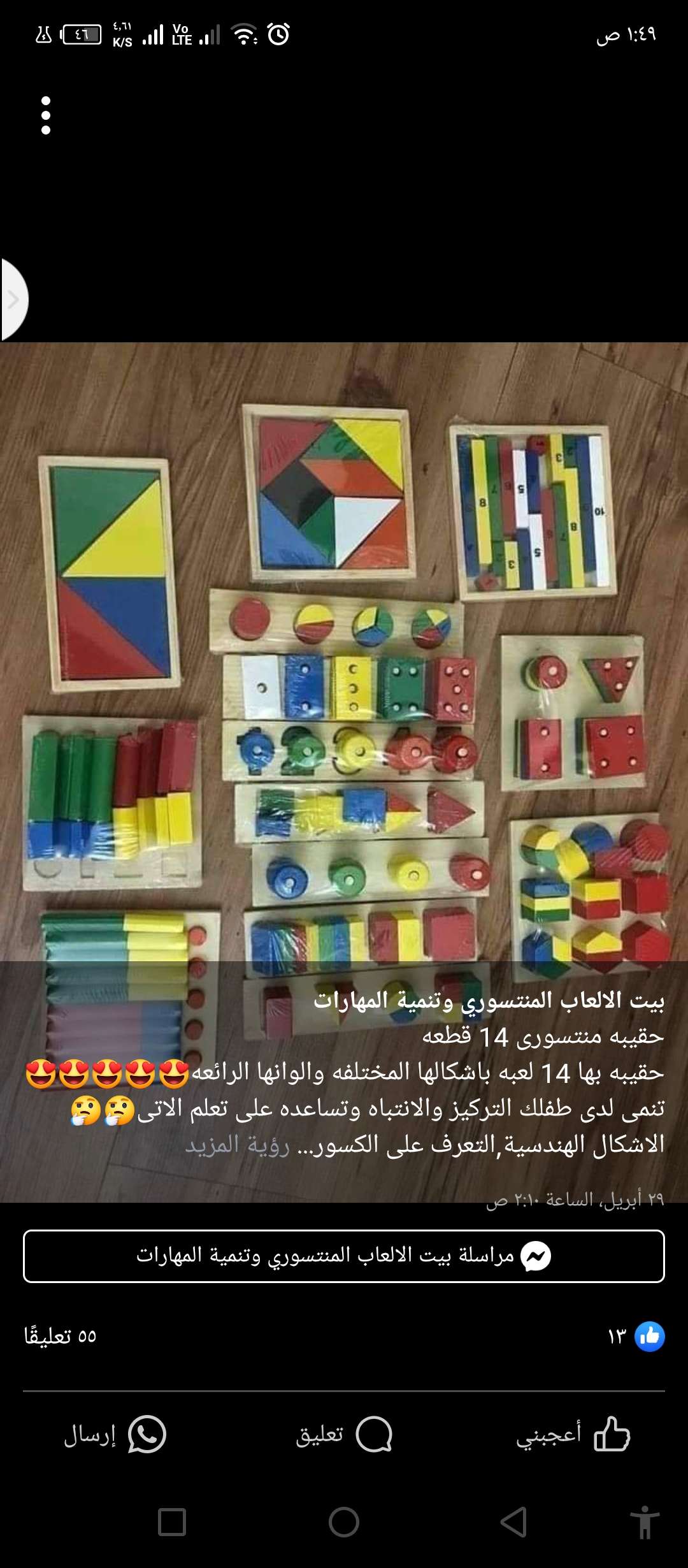View the ٥٥ تعليقًا comments count
The width and height of the screenshot is (688, 1568).
click(61, 1336)
